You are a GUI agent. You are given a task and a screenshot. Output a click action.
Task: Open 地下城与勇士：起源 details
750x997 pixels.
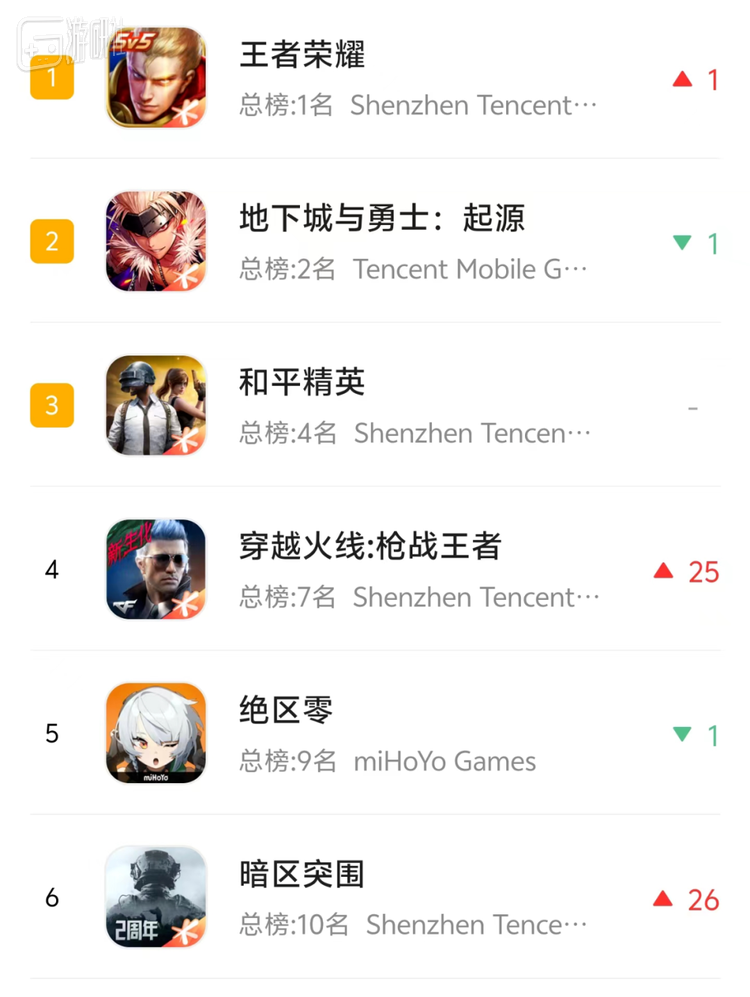[382, 219]
